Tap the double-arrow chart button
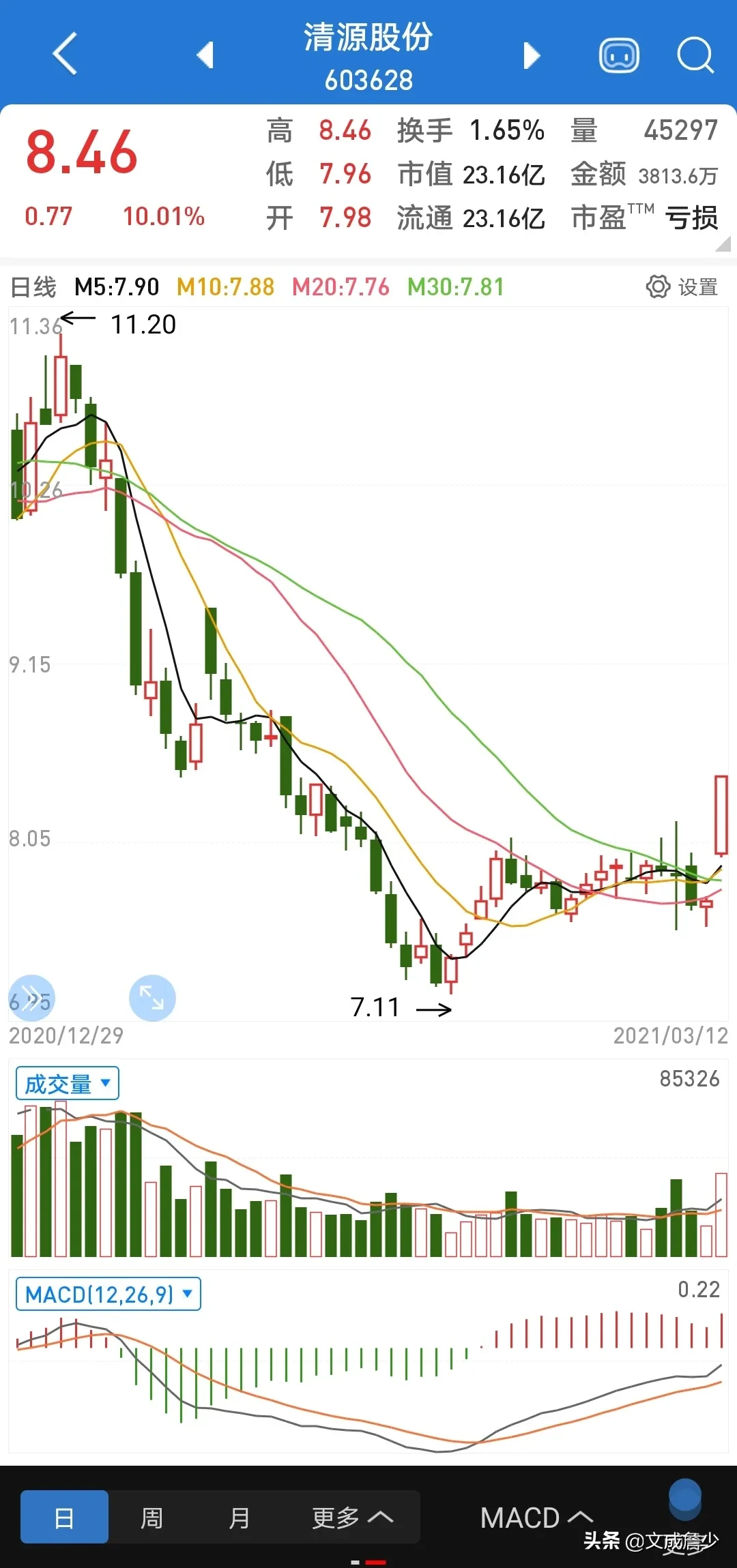The image size is (737, 1568). pyautogui.click(x=31, y=998)
